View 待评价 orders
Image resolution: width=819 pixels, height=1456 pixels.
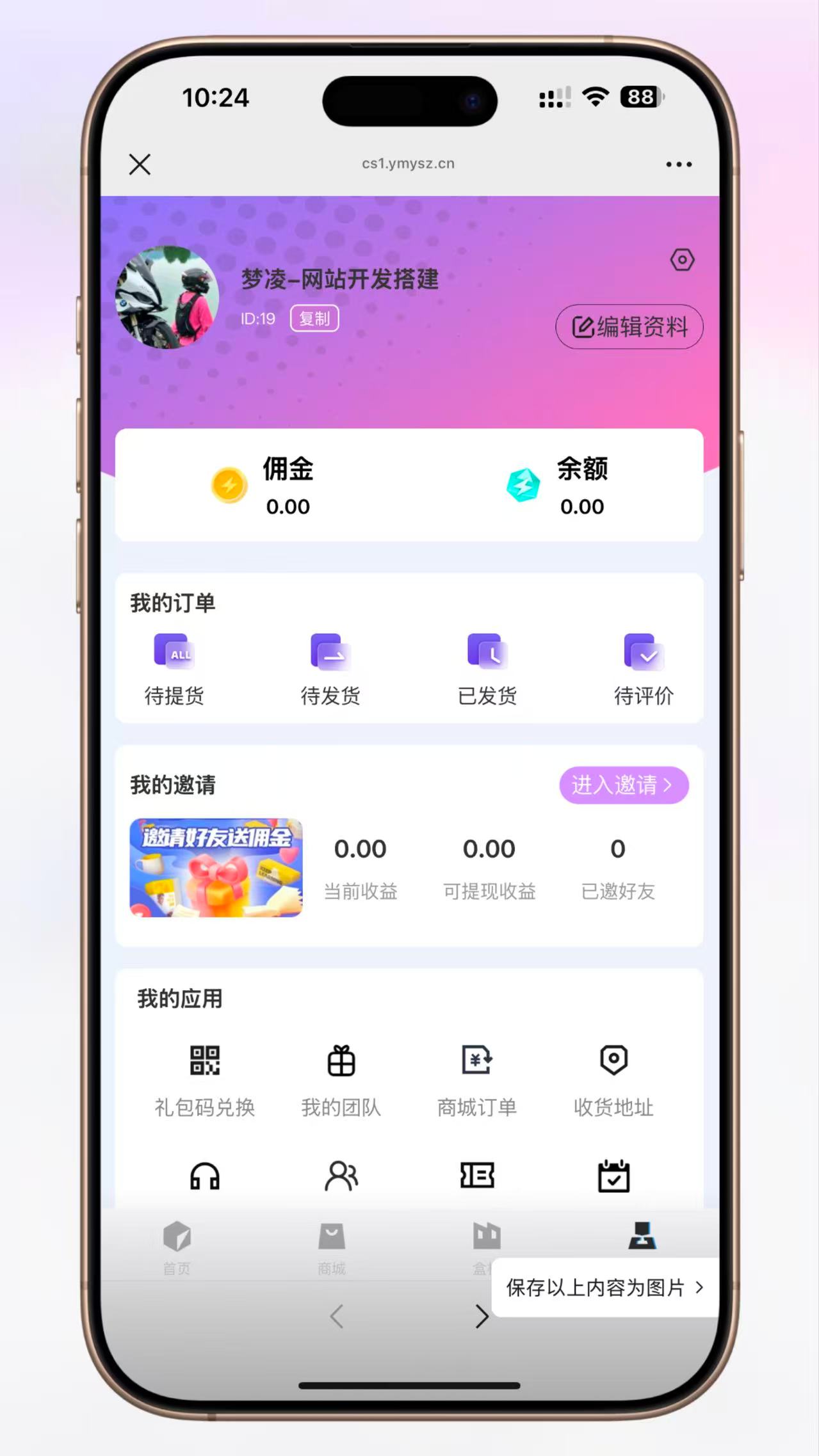pos(644,669)
